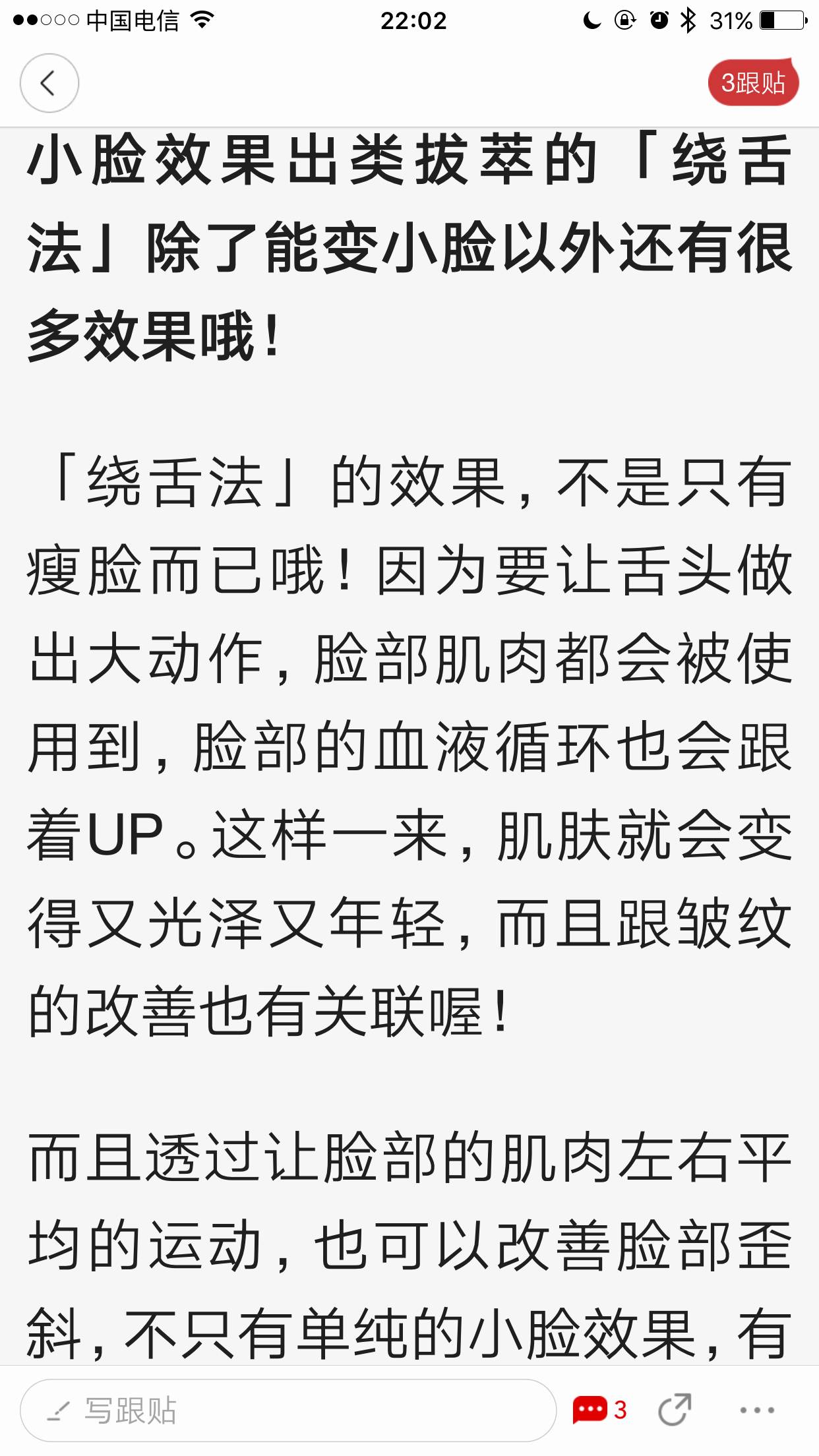Screen dimensions: 819x1456
Task: Go back using the arrow button
Action: [x=49, y=83]
